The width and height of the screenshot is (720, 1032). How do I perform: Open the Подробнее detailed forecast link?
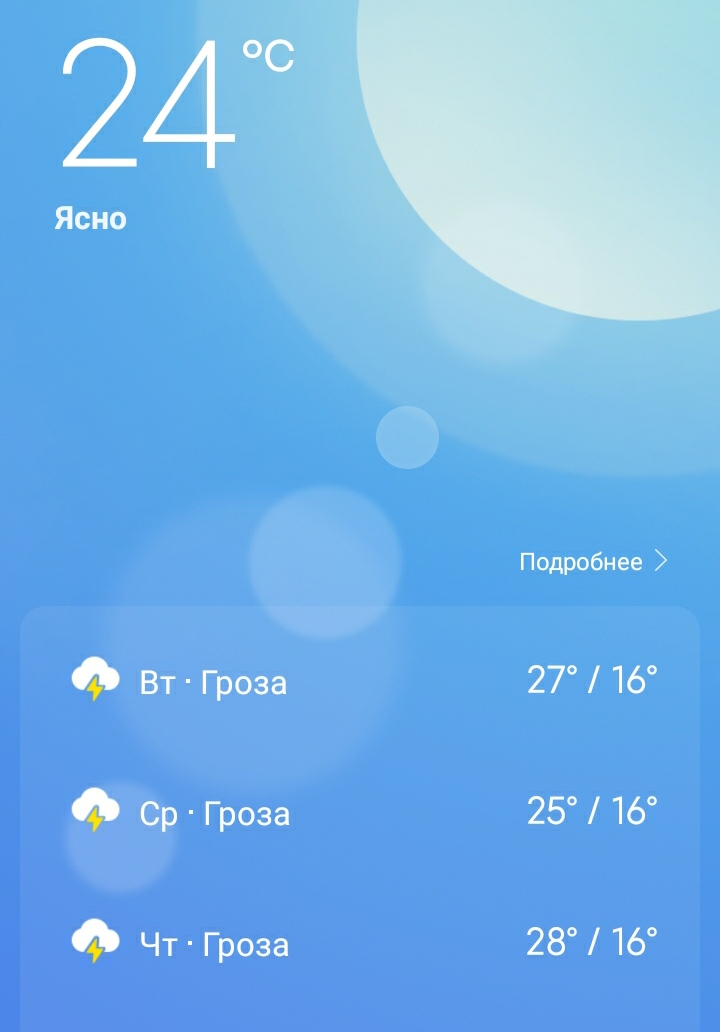[592, 562]
